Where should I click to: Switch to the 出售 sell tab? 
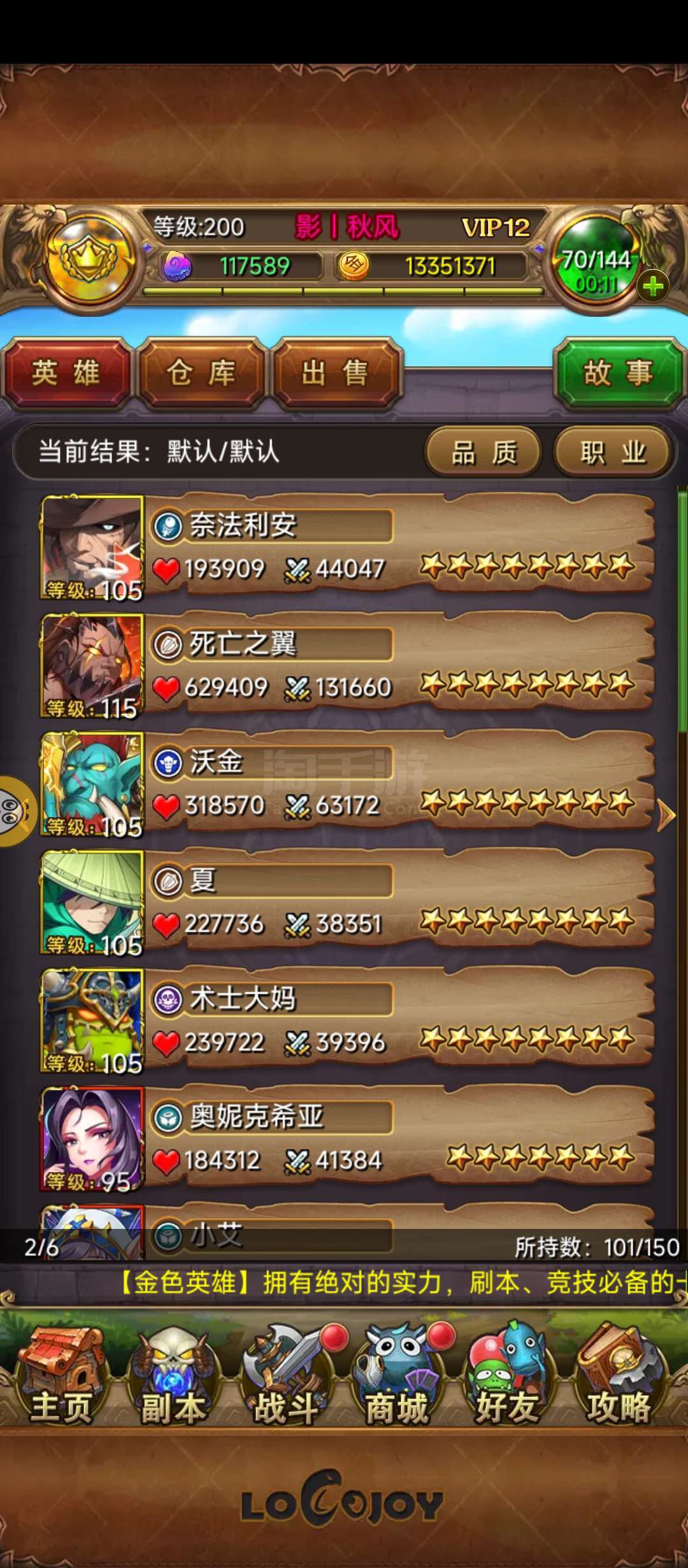[336, 374]
